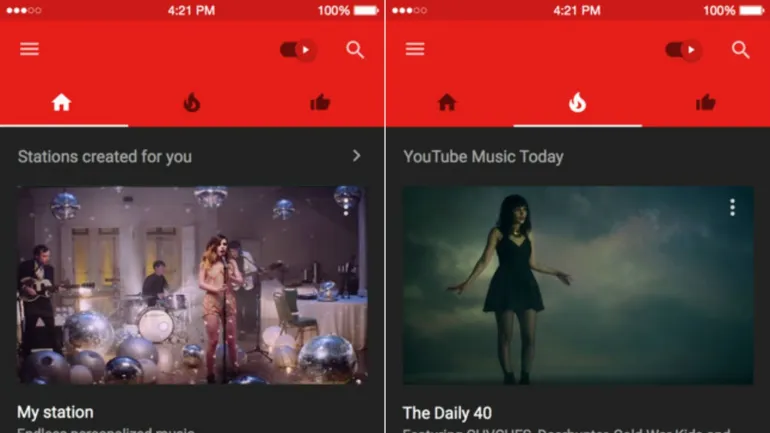
Task: Switch to the trending flame tab from Stations screen
Action: click(x=192, y=102)
